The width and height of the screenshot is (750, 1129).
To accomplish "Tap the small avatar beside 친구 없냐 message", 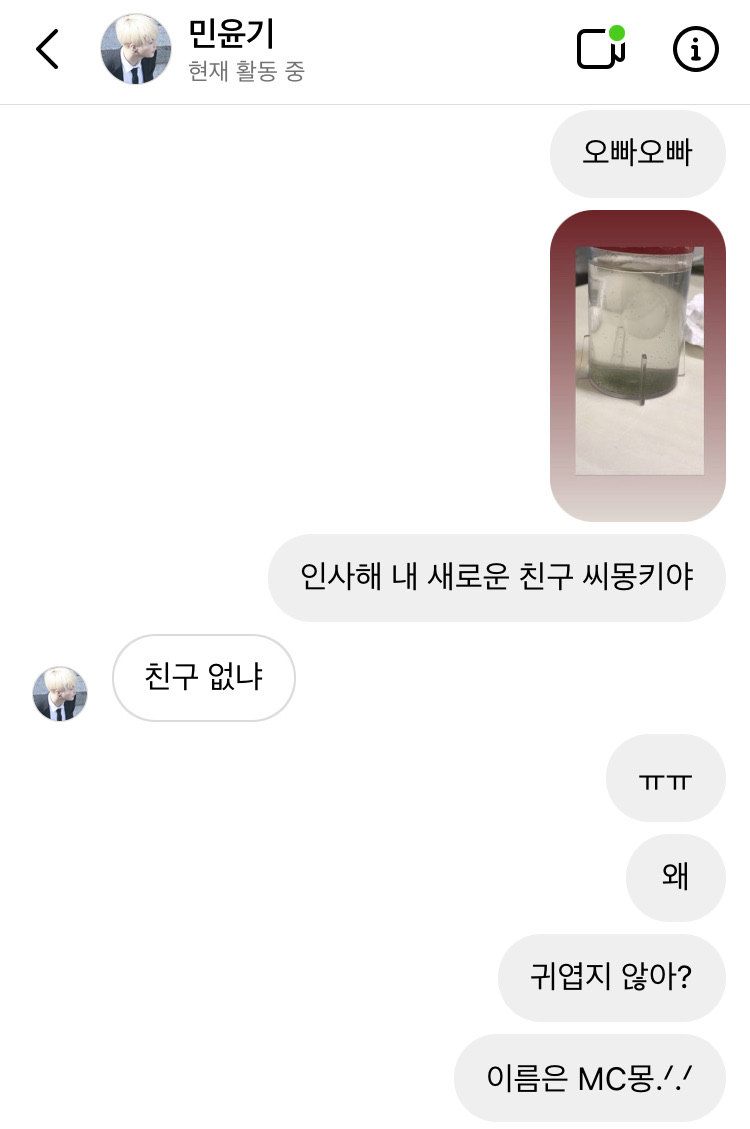I will [x=60, y=693].
